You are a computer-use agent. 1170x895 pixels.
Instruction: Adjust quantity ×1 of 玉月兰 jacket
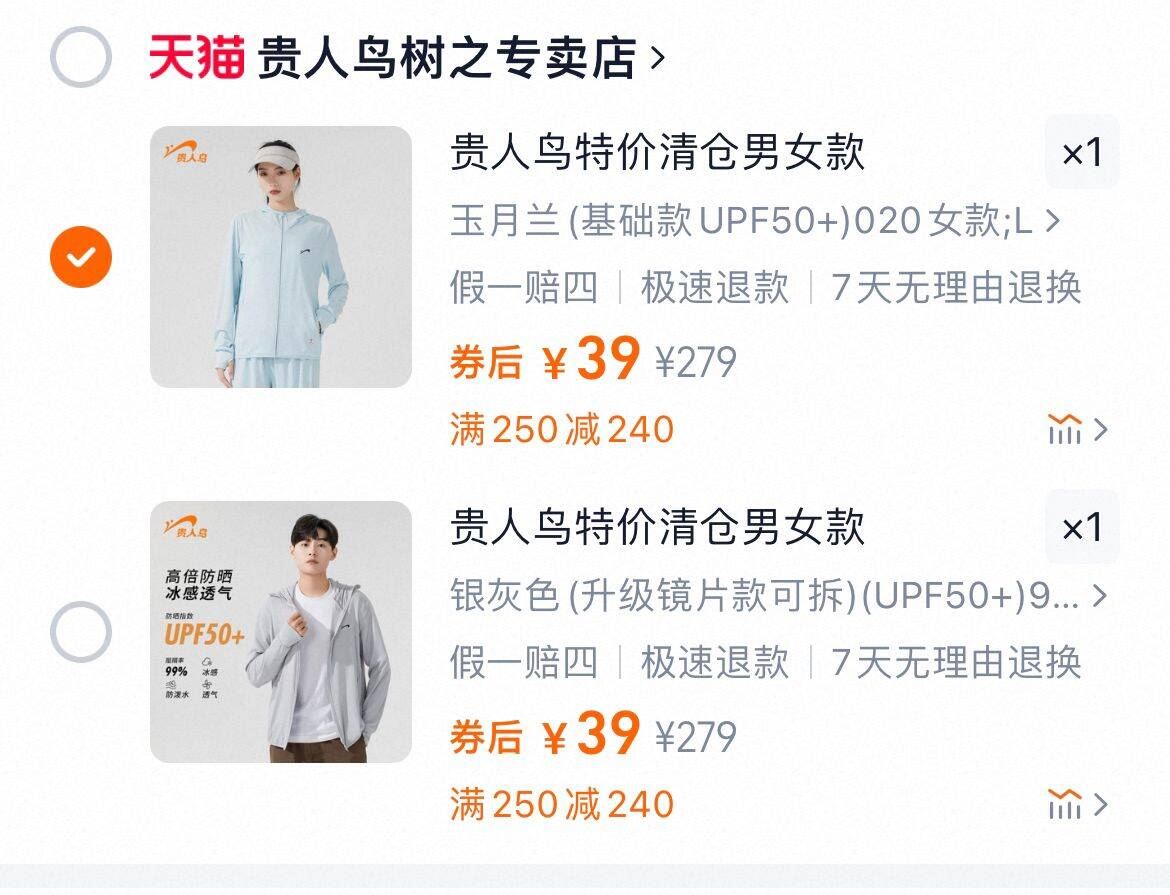point(1081,153)
